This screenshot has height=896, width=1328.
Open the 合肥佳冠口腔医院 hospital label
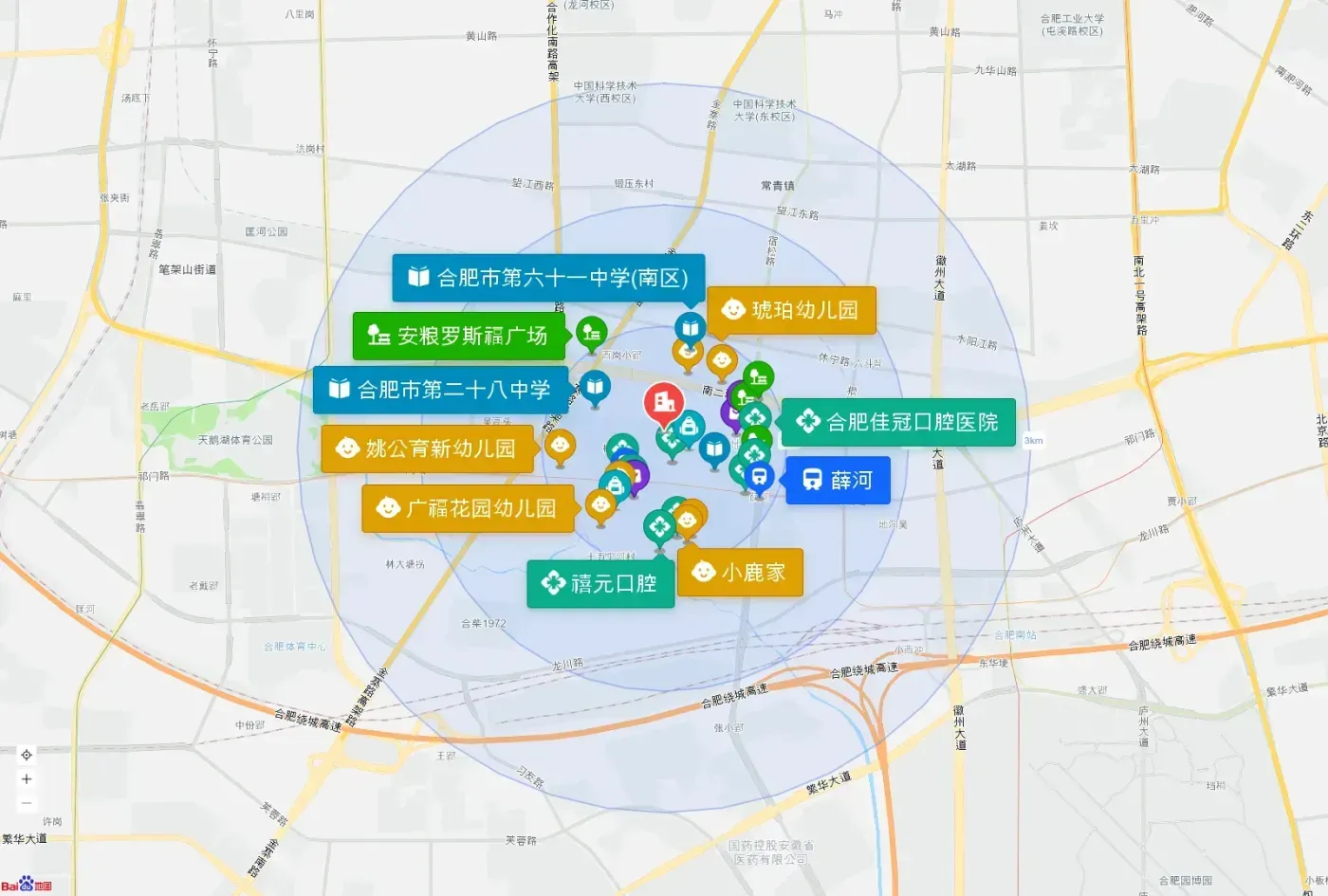[x=897, y=422]
